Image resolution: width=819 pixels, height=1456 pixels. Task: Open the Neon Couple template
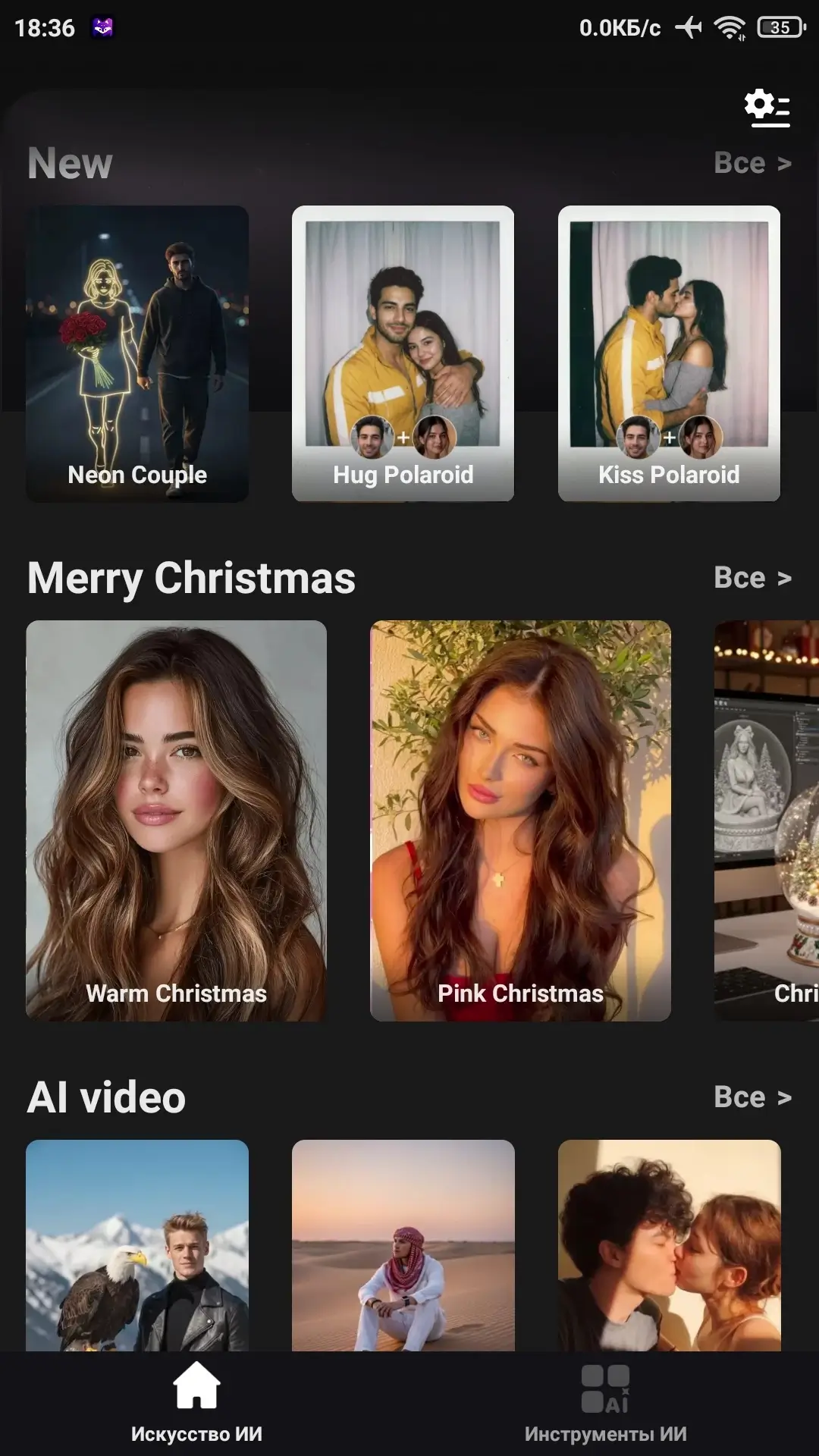tap(137, 353)
